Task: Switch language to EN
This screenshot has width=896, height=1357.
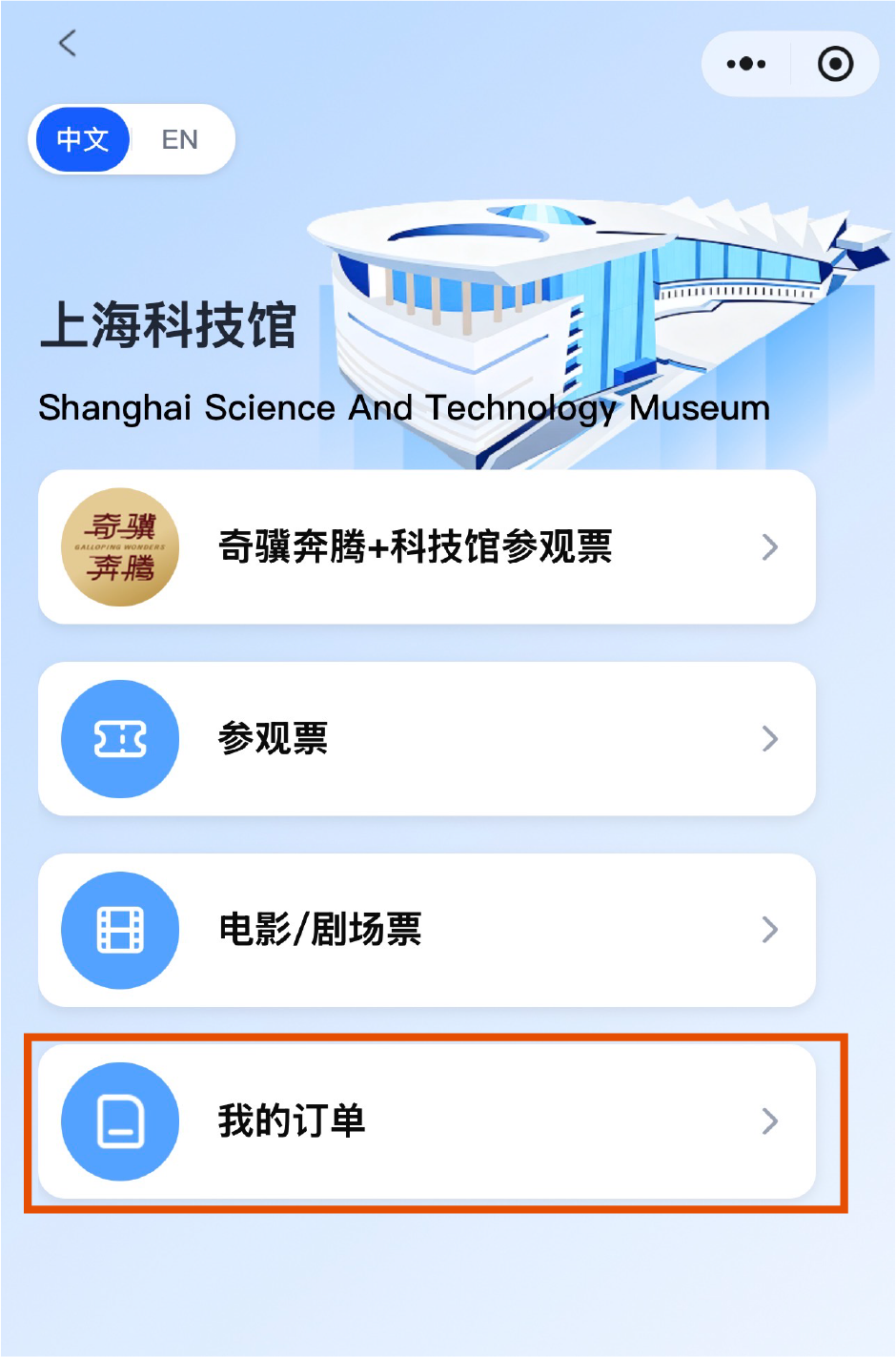Action: click(180, 139)
